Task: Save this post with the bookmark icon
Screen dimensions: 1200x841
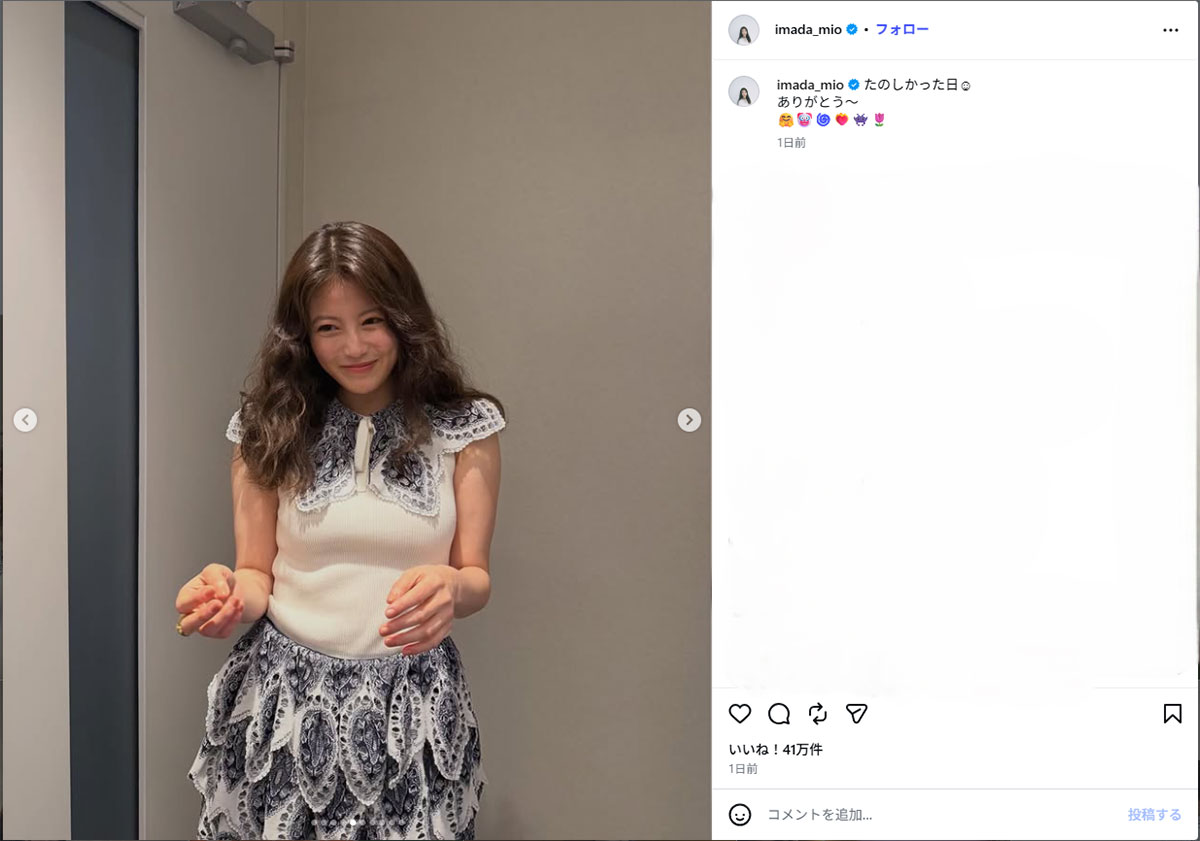Action: tap(1172, 713)
